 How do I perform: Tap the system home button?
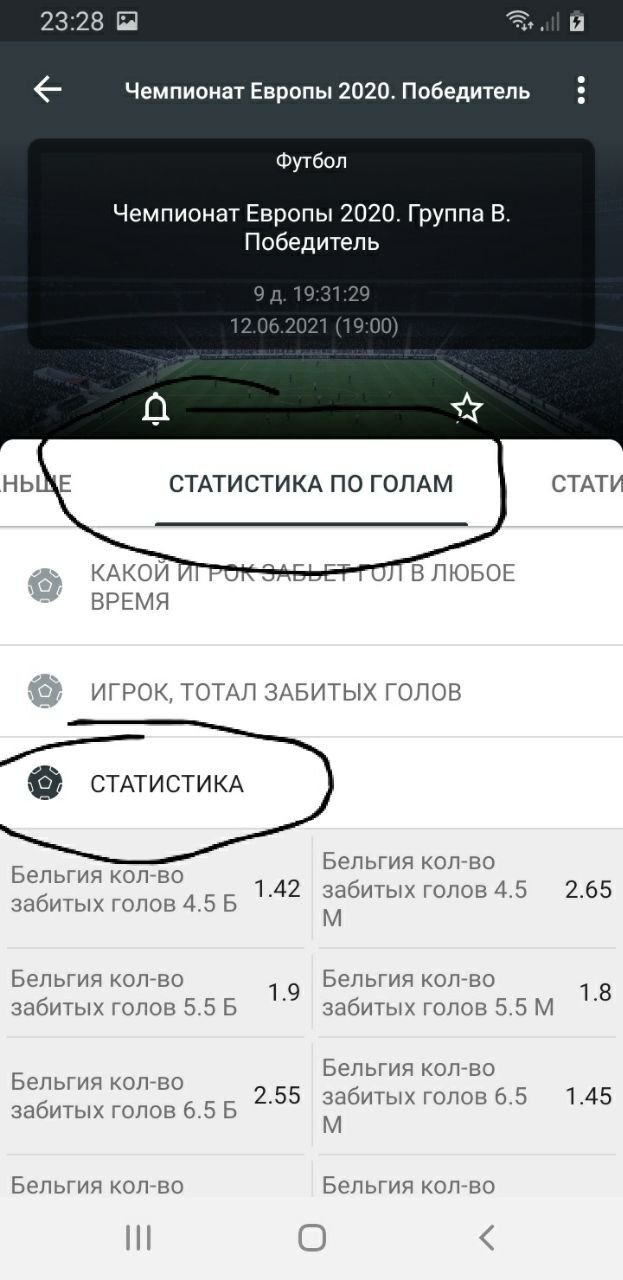312,1238
